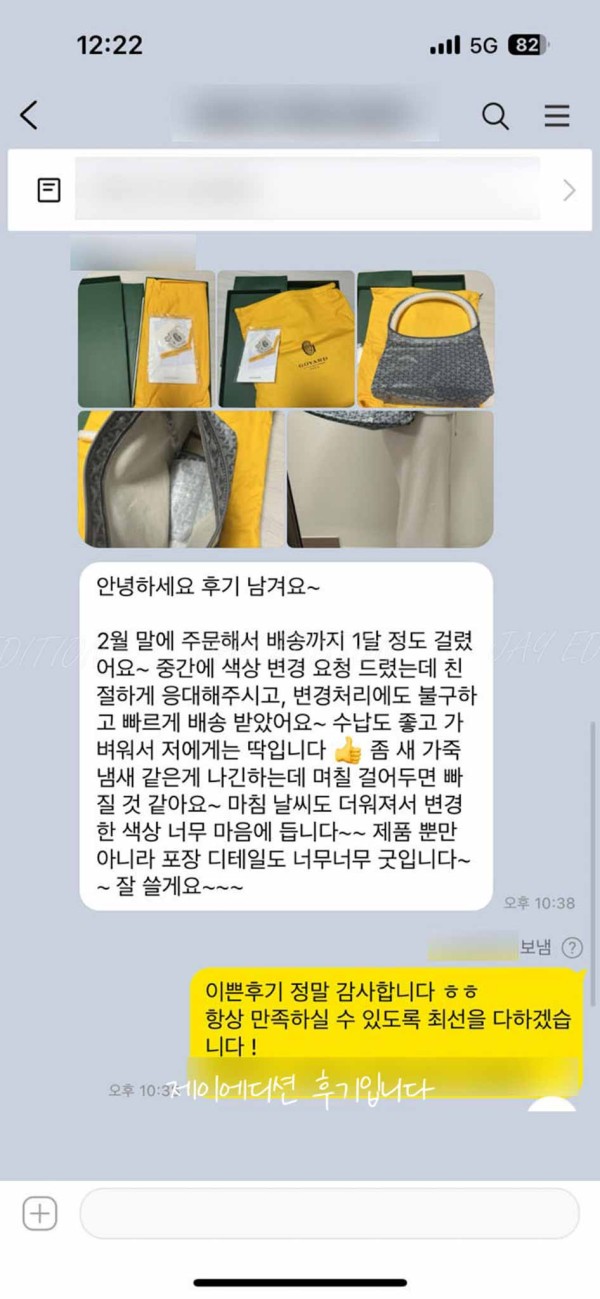This screenshot has height=1299, width=600.
Task: Tap the question mark beside 보냄
Action: 572,947
